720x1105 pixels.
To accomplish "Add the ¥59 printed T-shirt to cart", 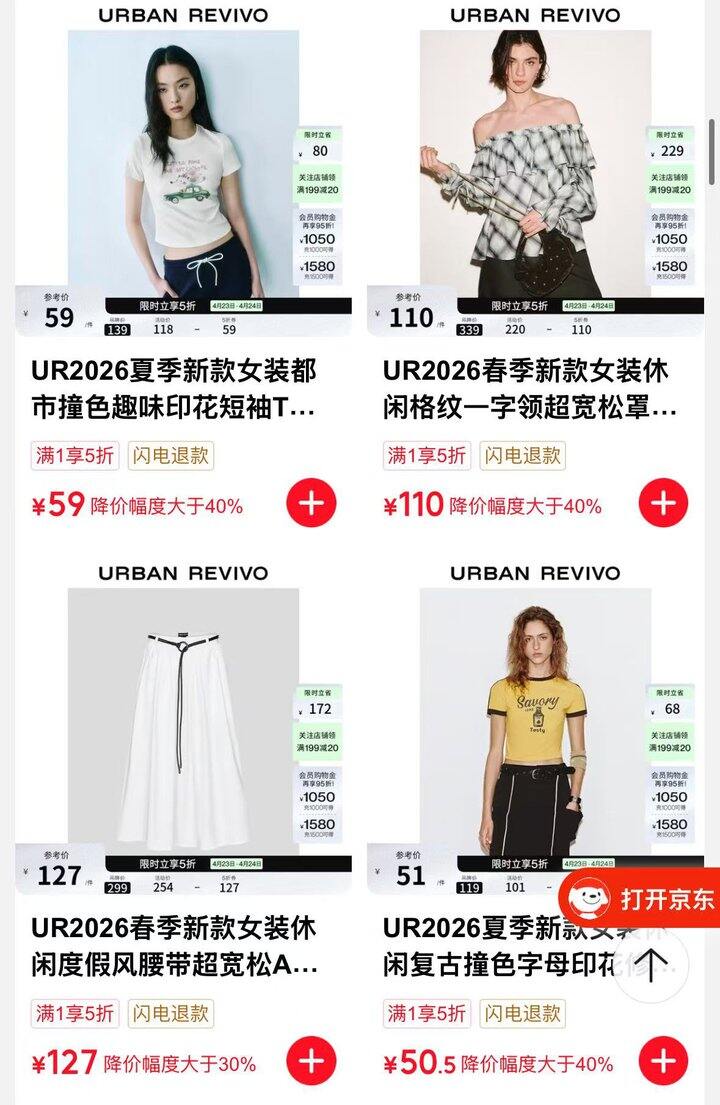I will click(311, 503).
